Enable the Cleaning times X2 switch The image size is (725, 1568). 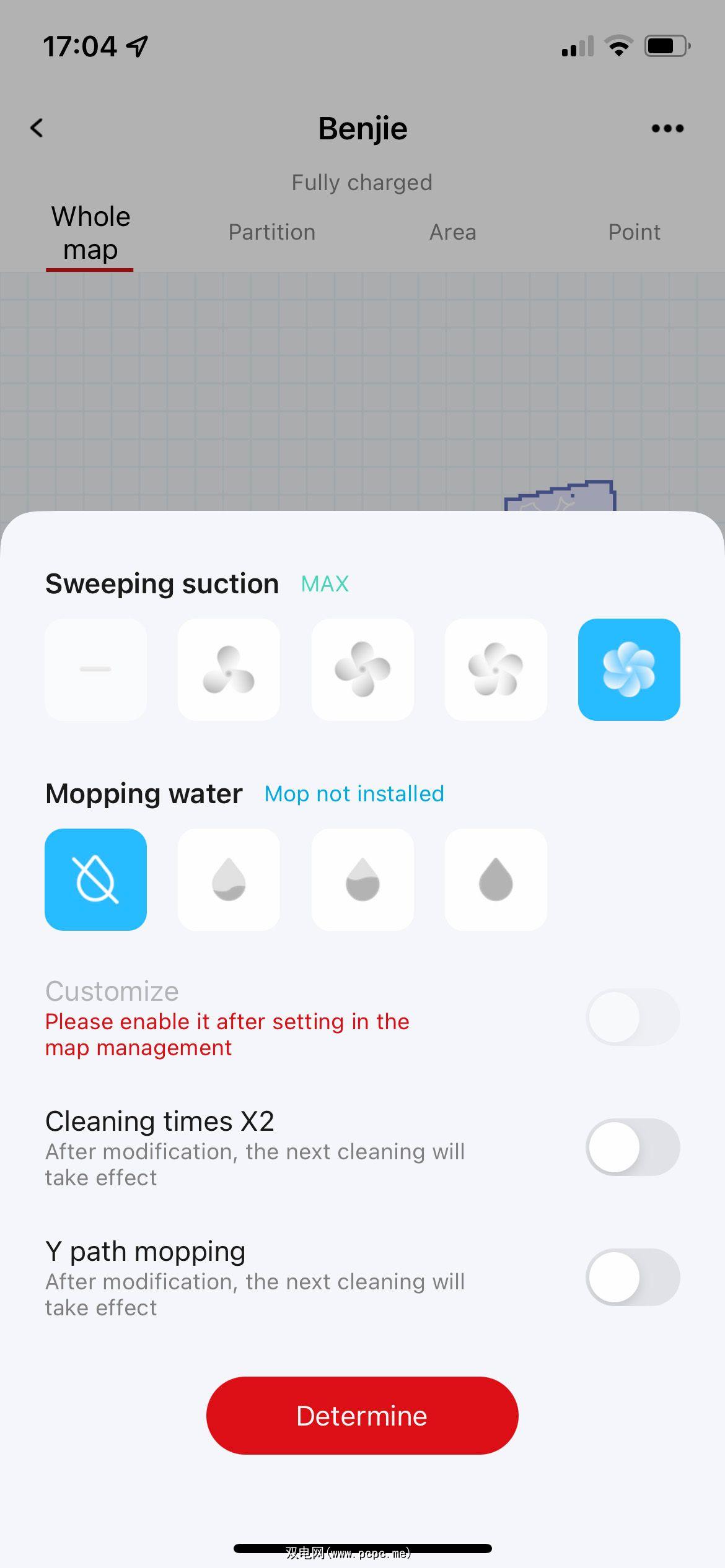[633, 1147]
